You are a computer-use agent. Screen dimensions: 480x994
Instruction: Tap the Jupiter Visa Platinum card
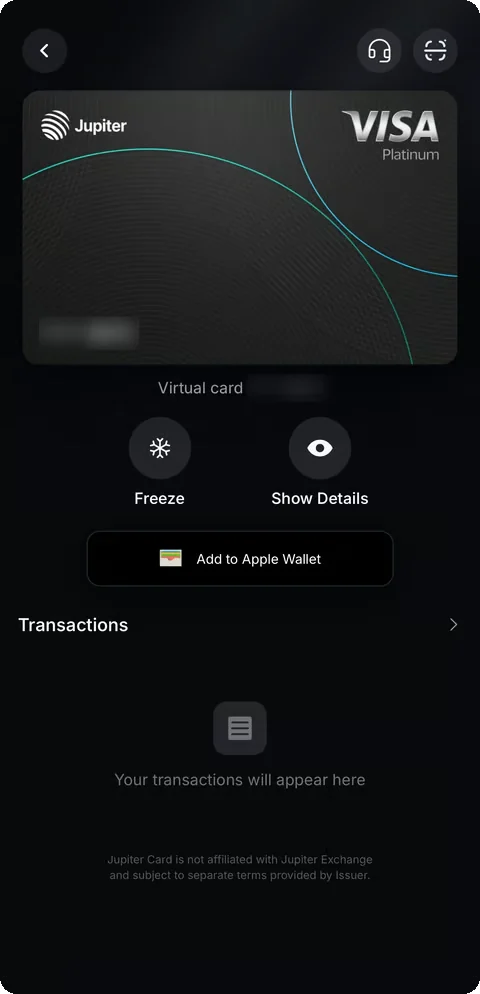(240, 227)
